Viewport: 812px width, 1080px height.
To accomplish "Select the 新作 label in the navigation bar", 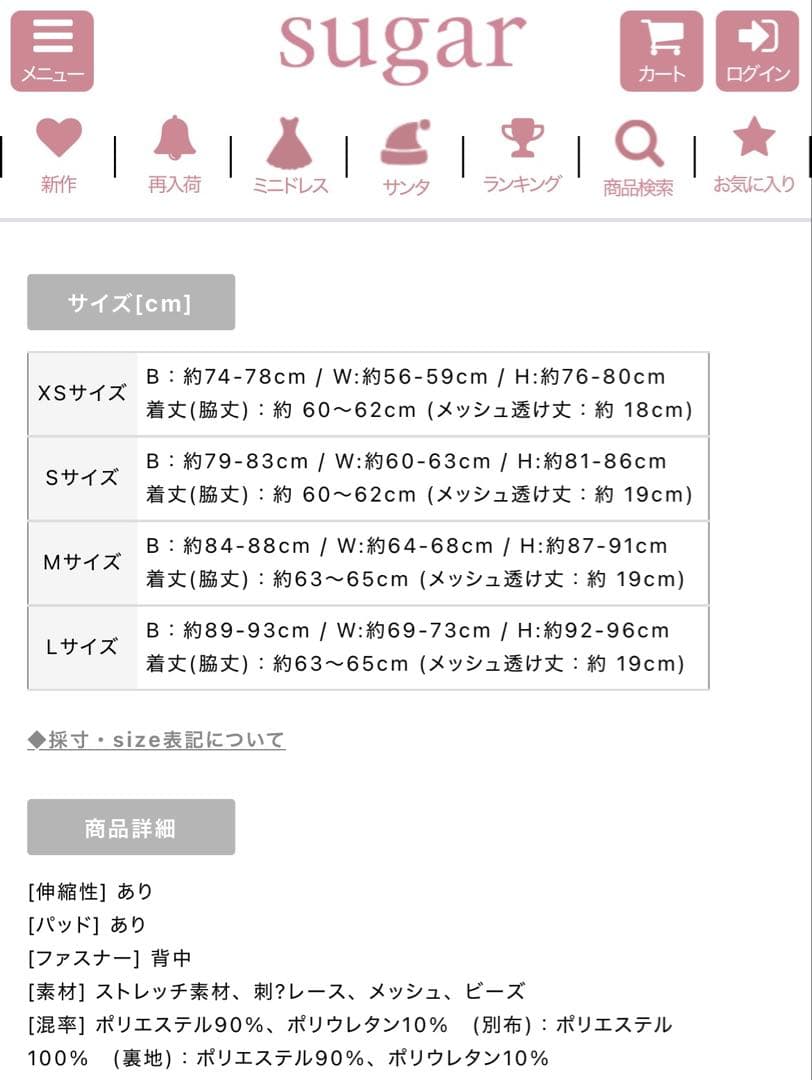I will point(60,184).
